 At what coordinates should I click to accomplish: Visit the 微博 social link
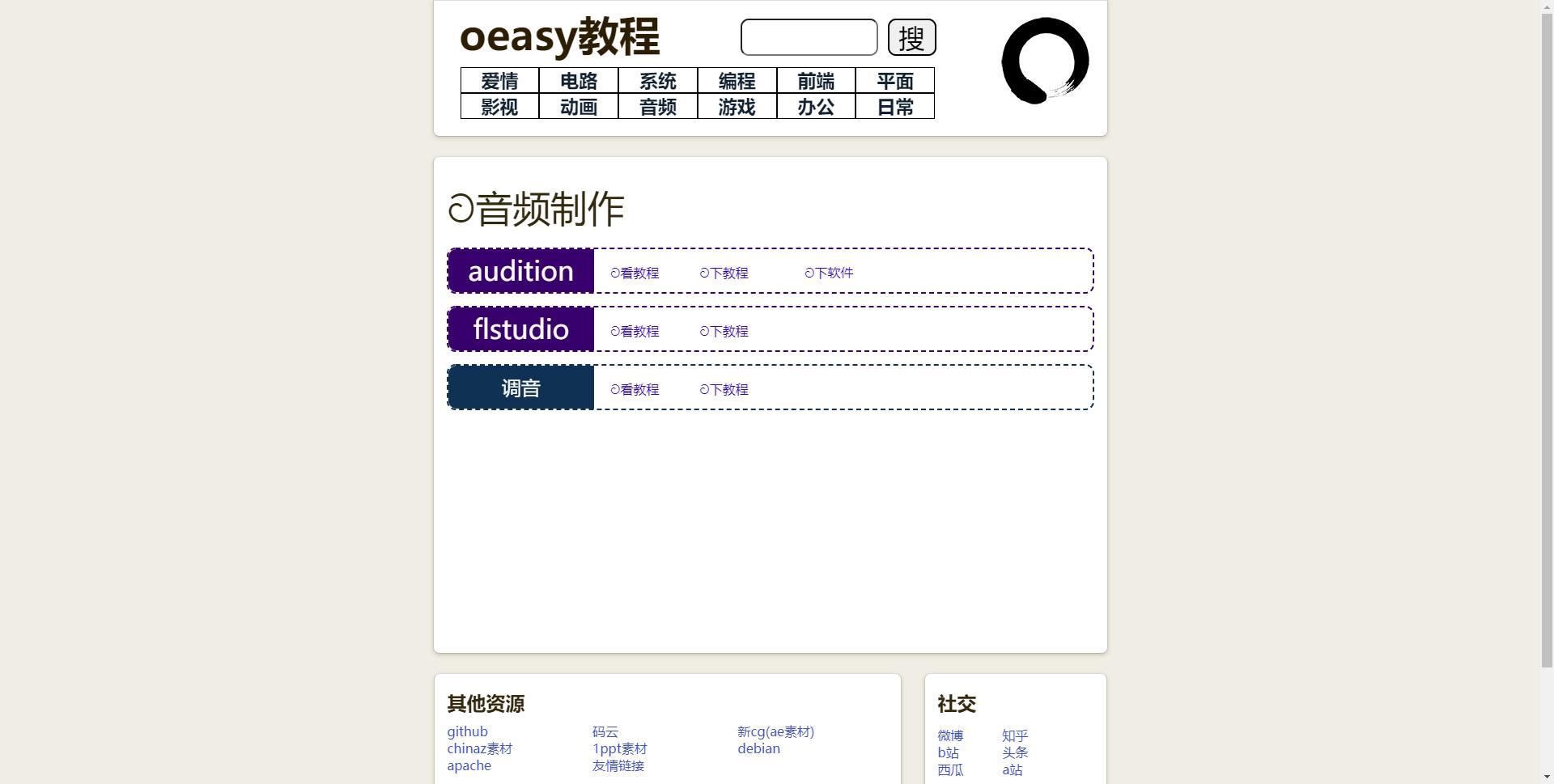tap(950, 735)
